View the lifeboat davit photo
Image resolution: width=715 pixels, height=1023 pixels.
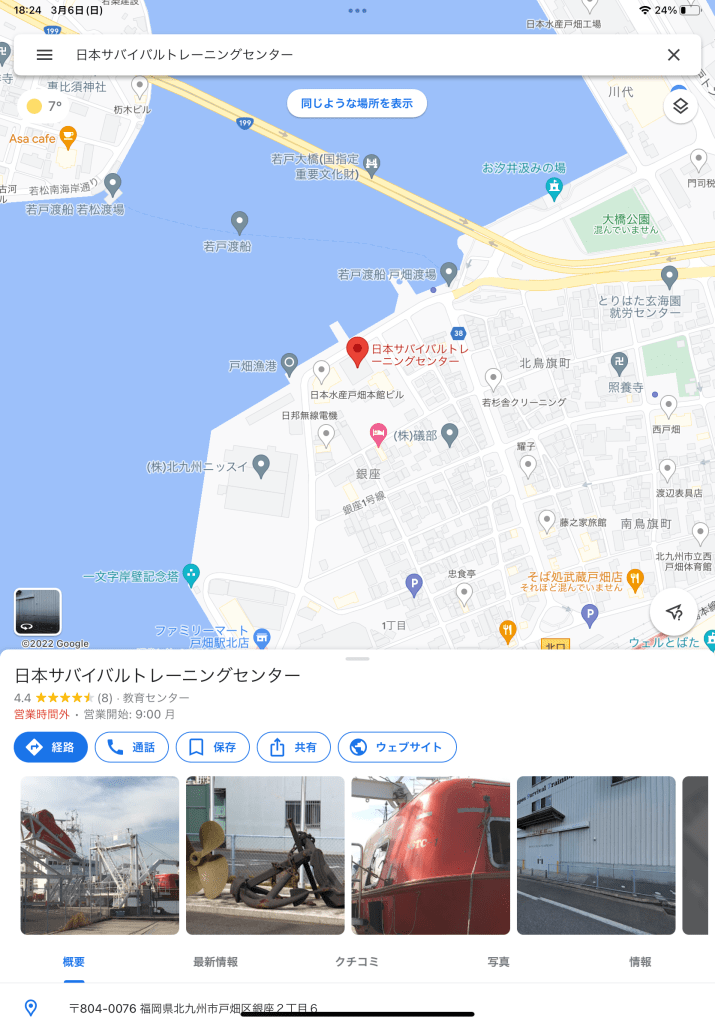(100, 855)
